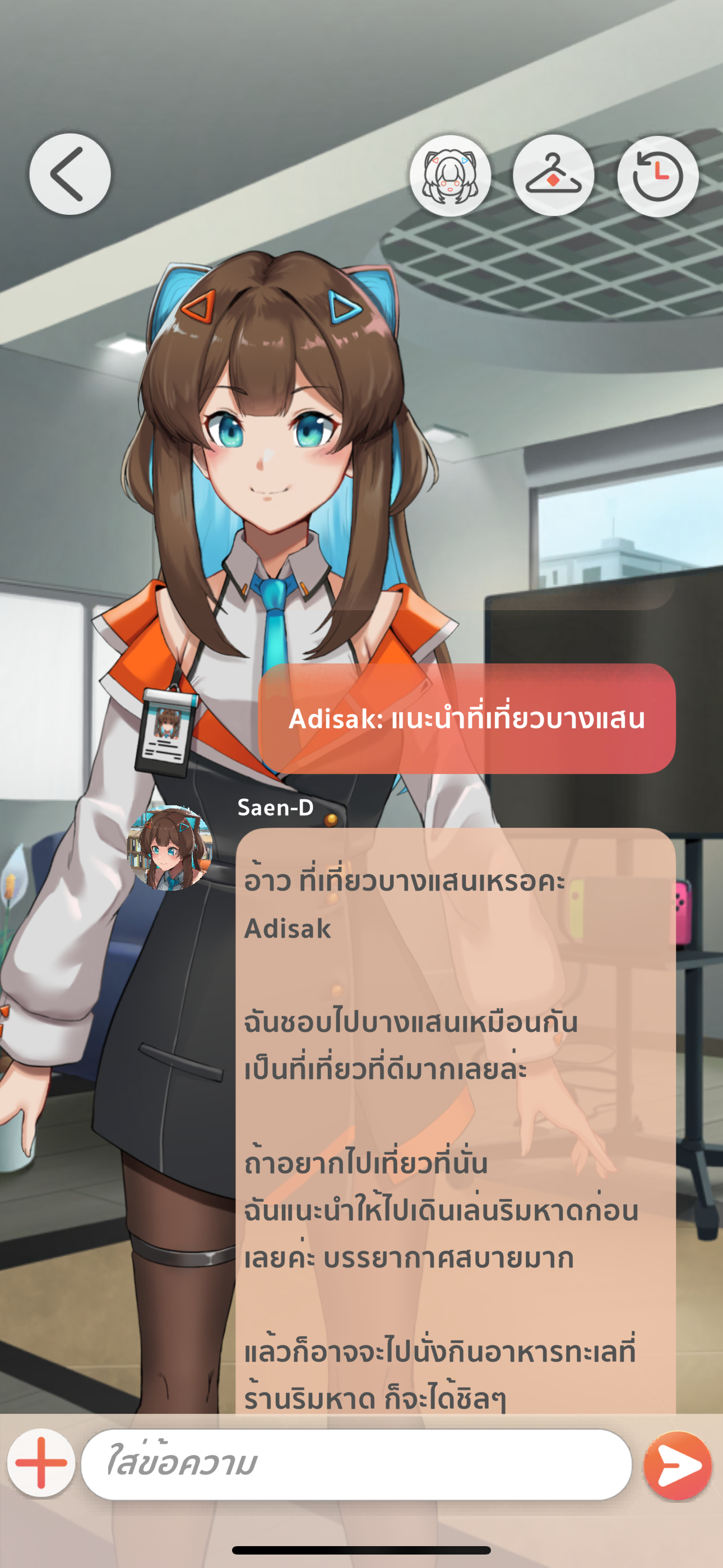The width and height of the screenshot is (723, 1568).
Task: Open the character face selection icon
Action: coord(451,176)
